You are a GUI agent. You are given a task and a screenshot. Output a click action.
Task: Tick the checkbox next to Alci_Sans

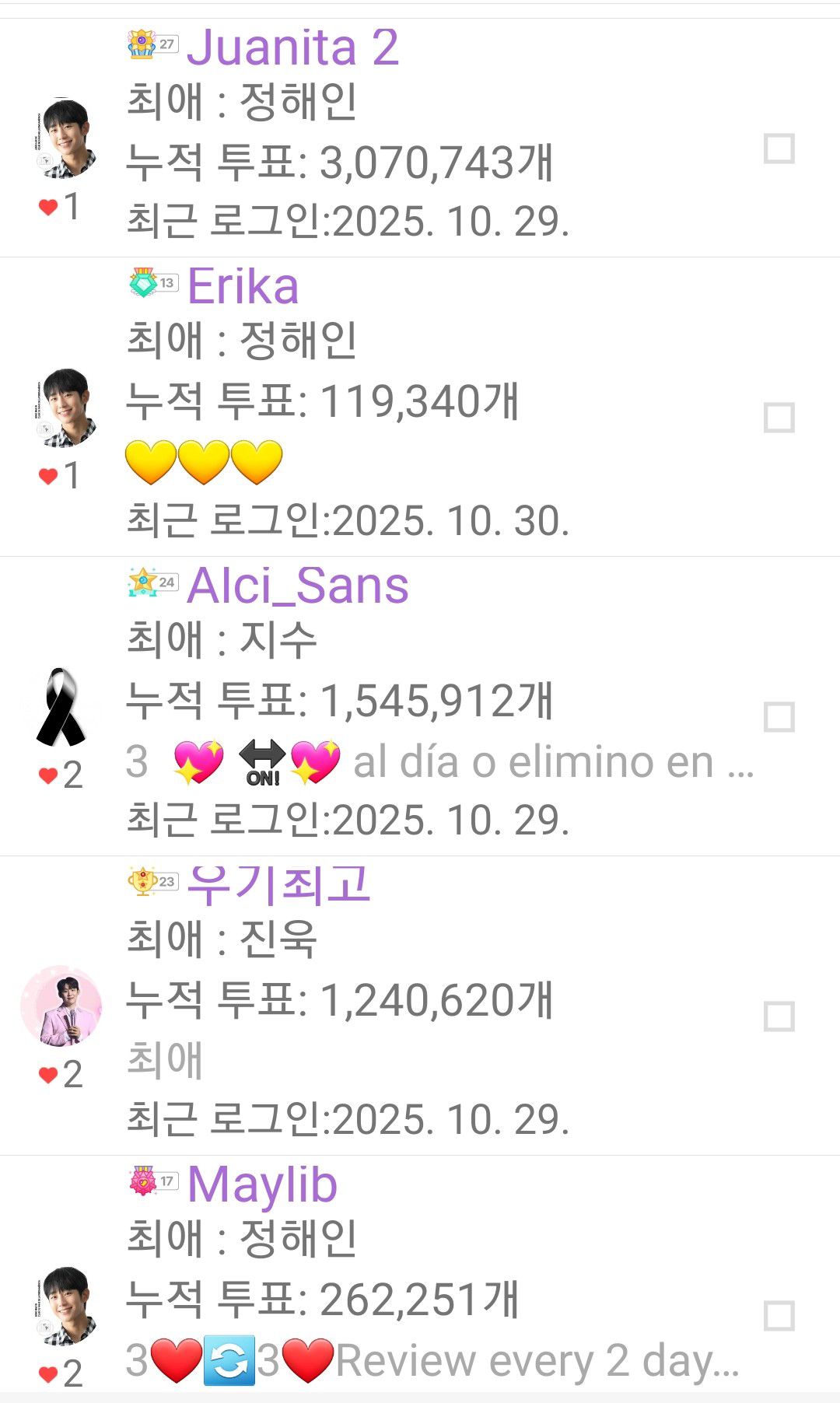pyautogui.click(x=779, y=717)
